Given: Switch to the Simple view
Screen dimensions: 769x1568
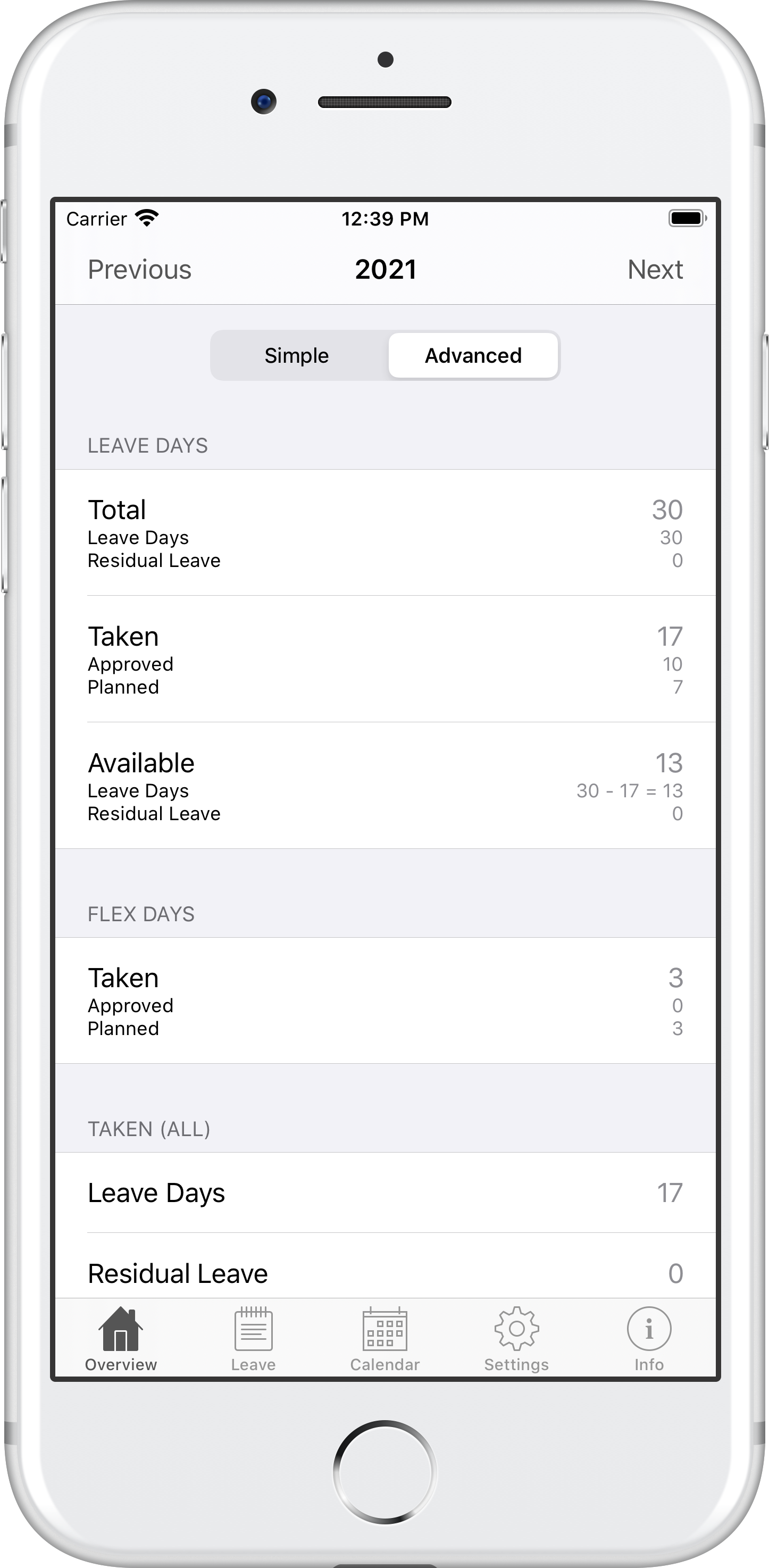Looking at the screenshot, I should pos(297,355).
